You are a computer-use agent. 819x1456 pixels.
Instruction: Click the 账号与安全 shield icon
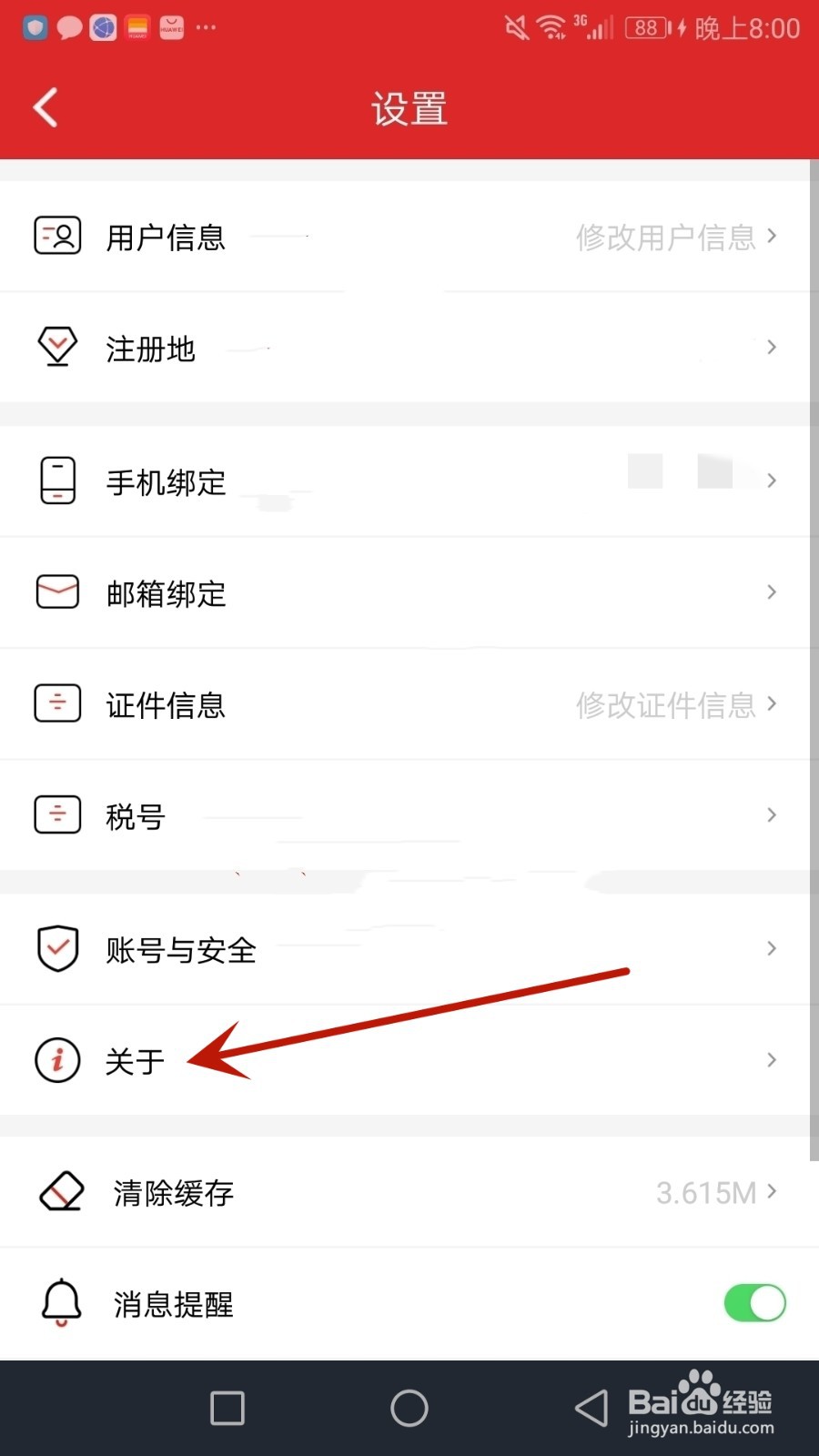tap(57, 948)
